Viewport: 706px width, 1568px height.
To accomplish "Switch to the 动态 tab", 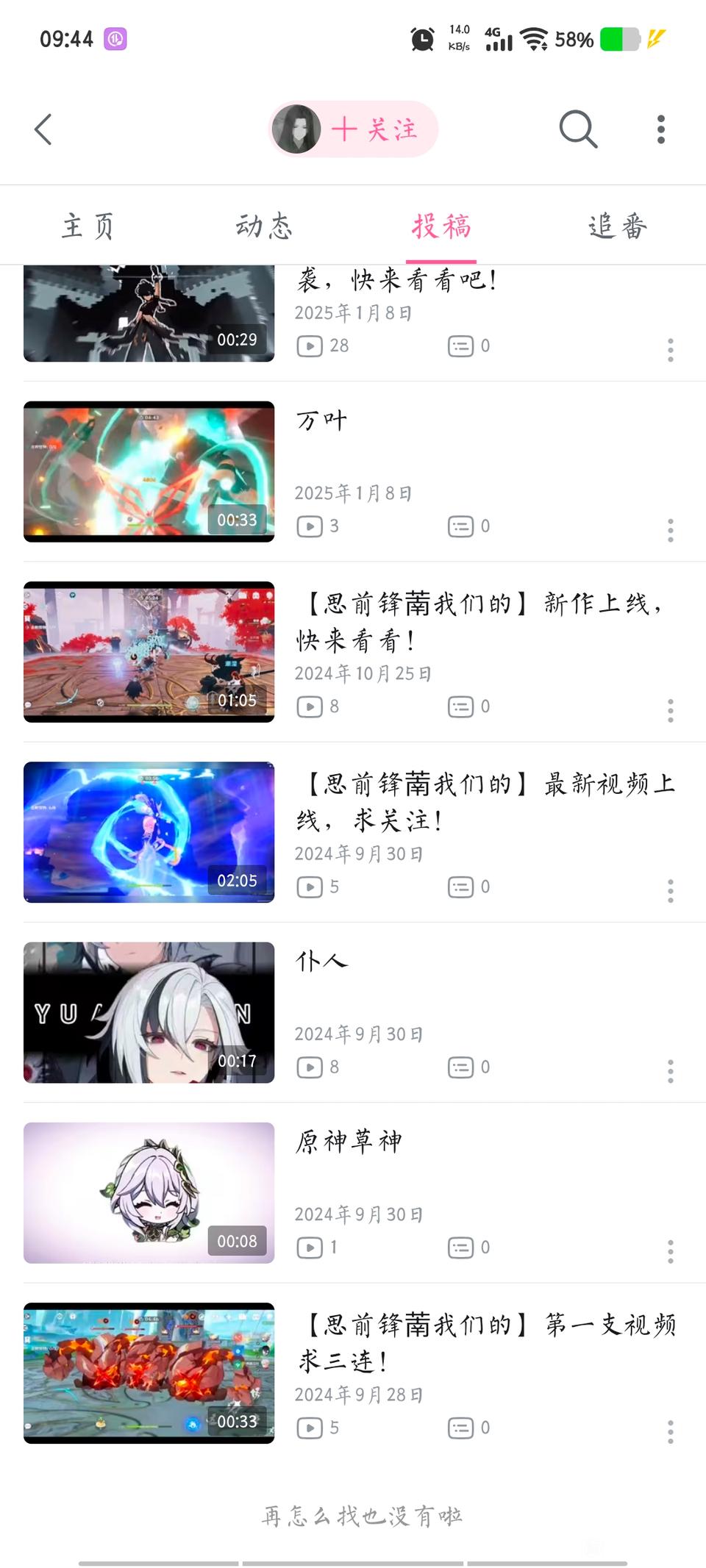I will [264, 226].
